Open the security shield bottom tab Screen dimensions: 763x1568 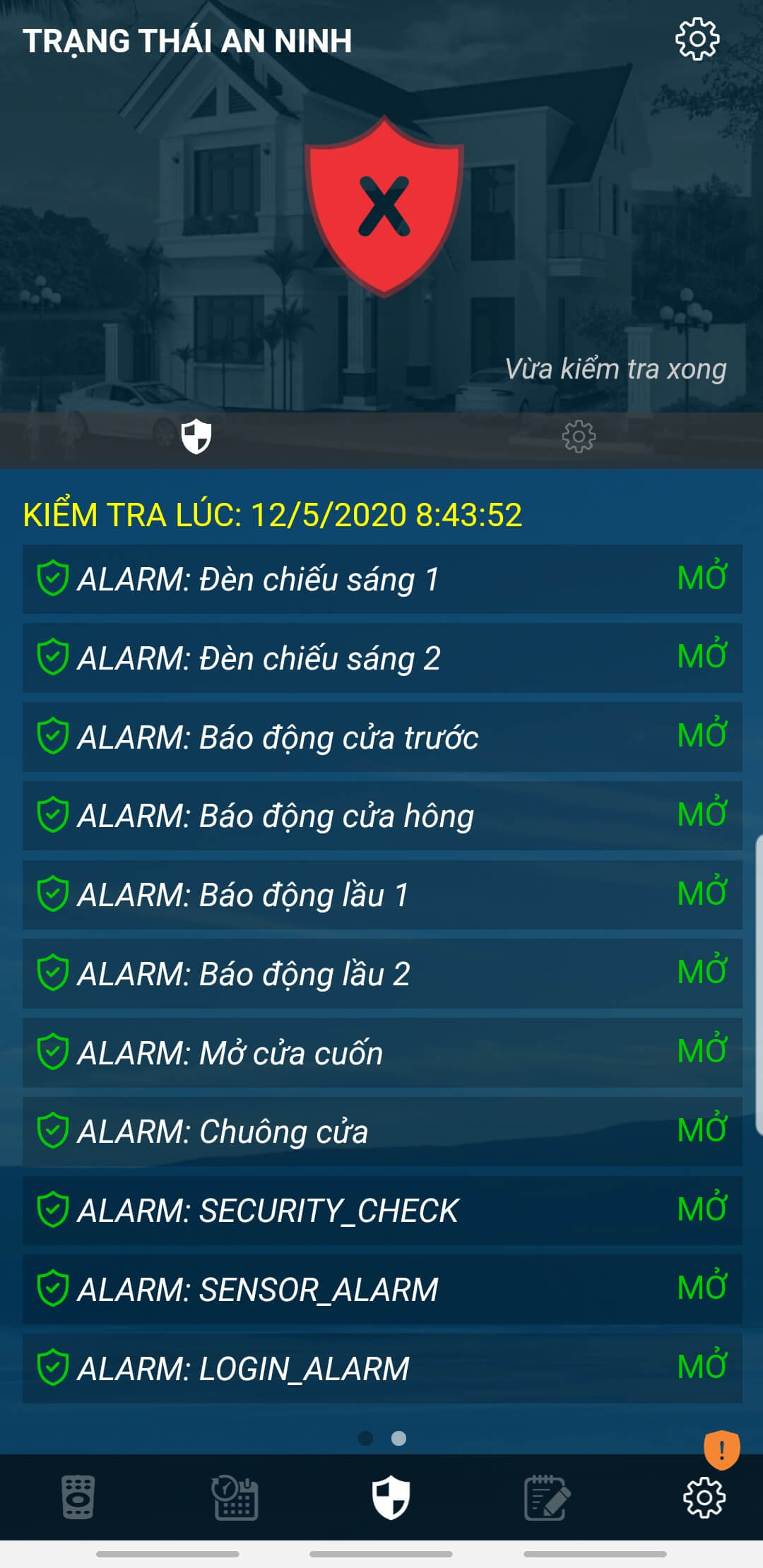[391, 1497]
